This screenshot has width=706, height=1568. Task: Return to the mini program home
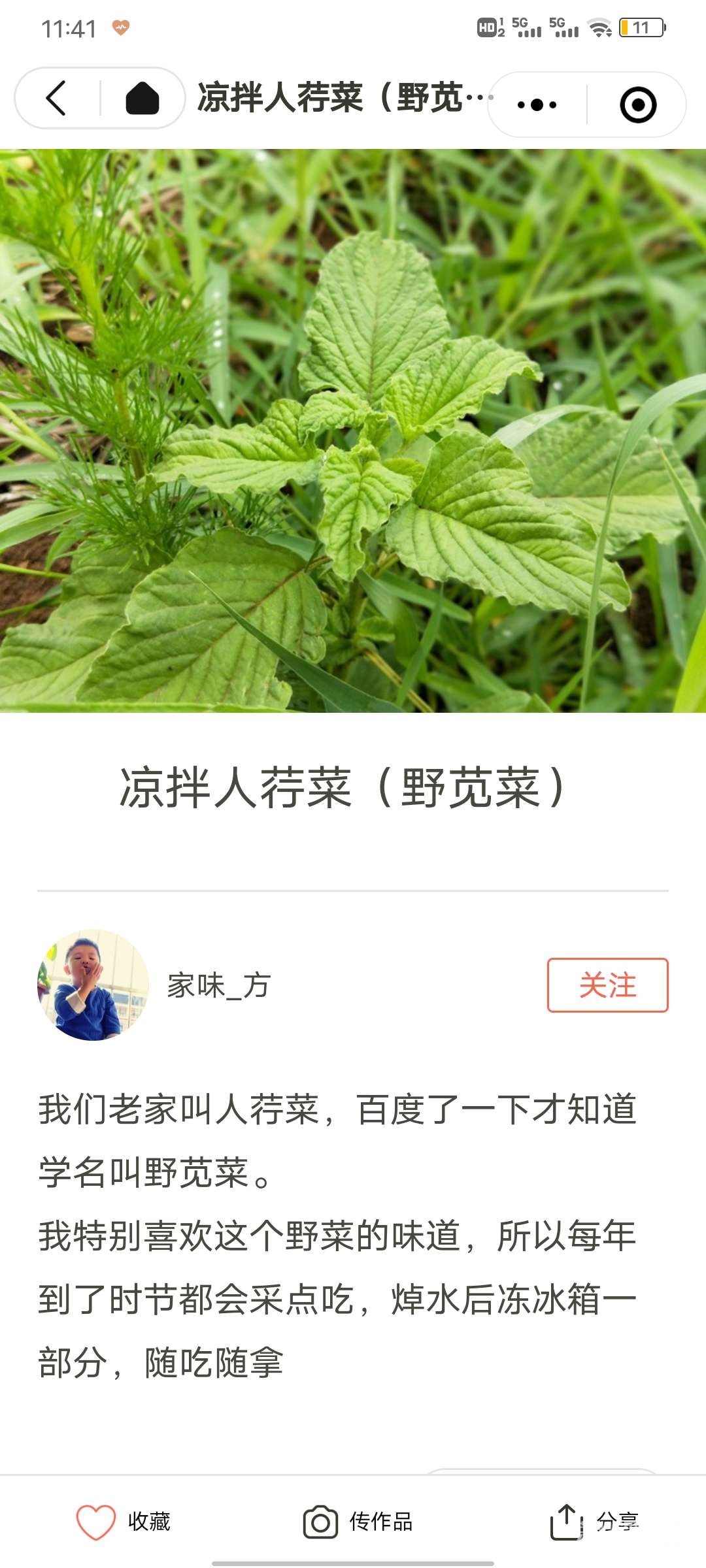tap(142, 99)
